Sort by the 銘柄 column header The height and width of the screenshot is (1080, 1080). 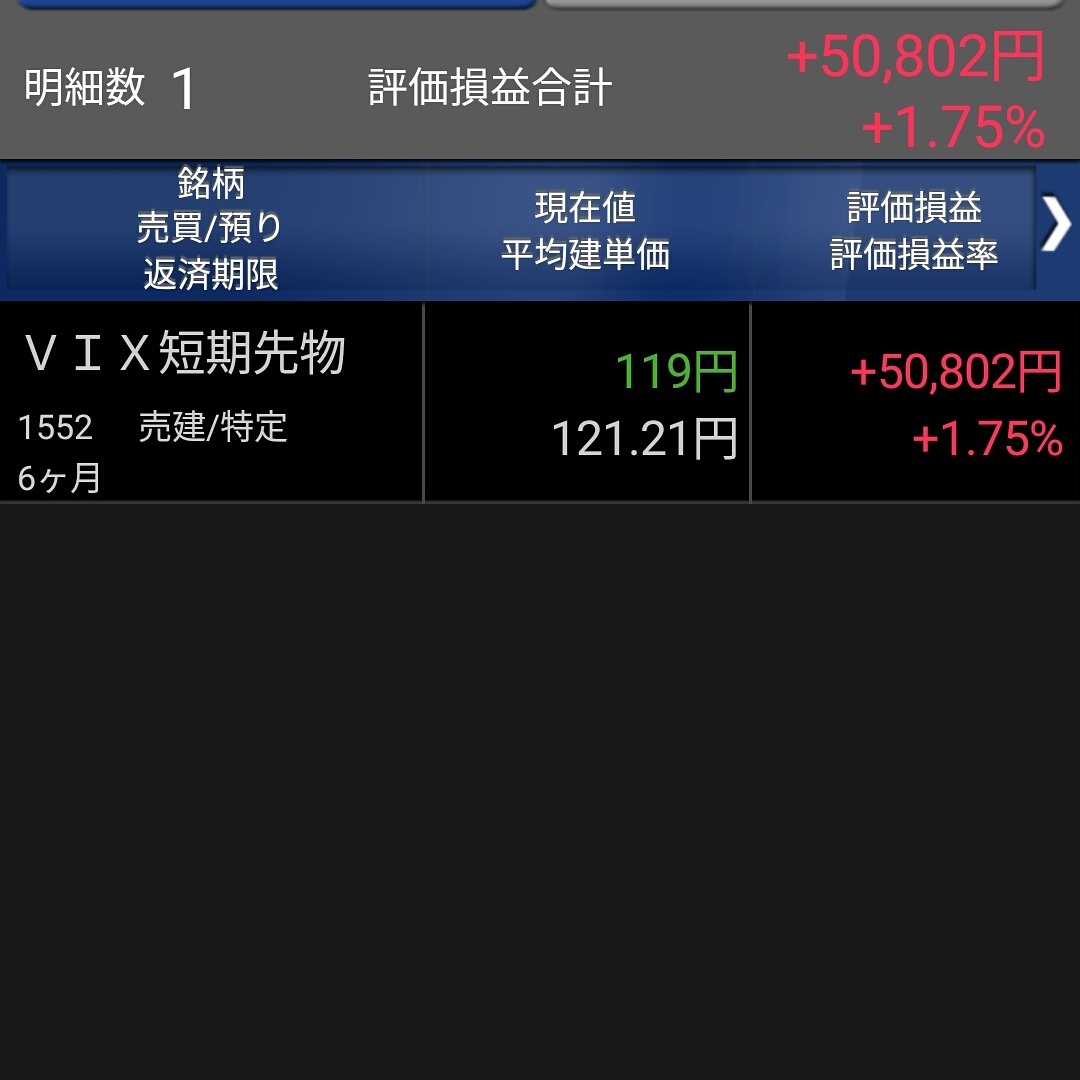[x=212, y=229]
